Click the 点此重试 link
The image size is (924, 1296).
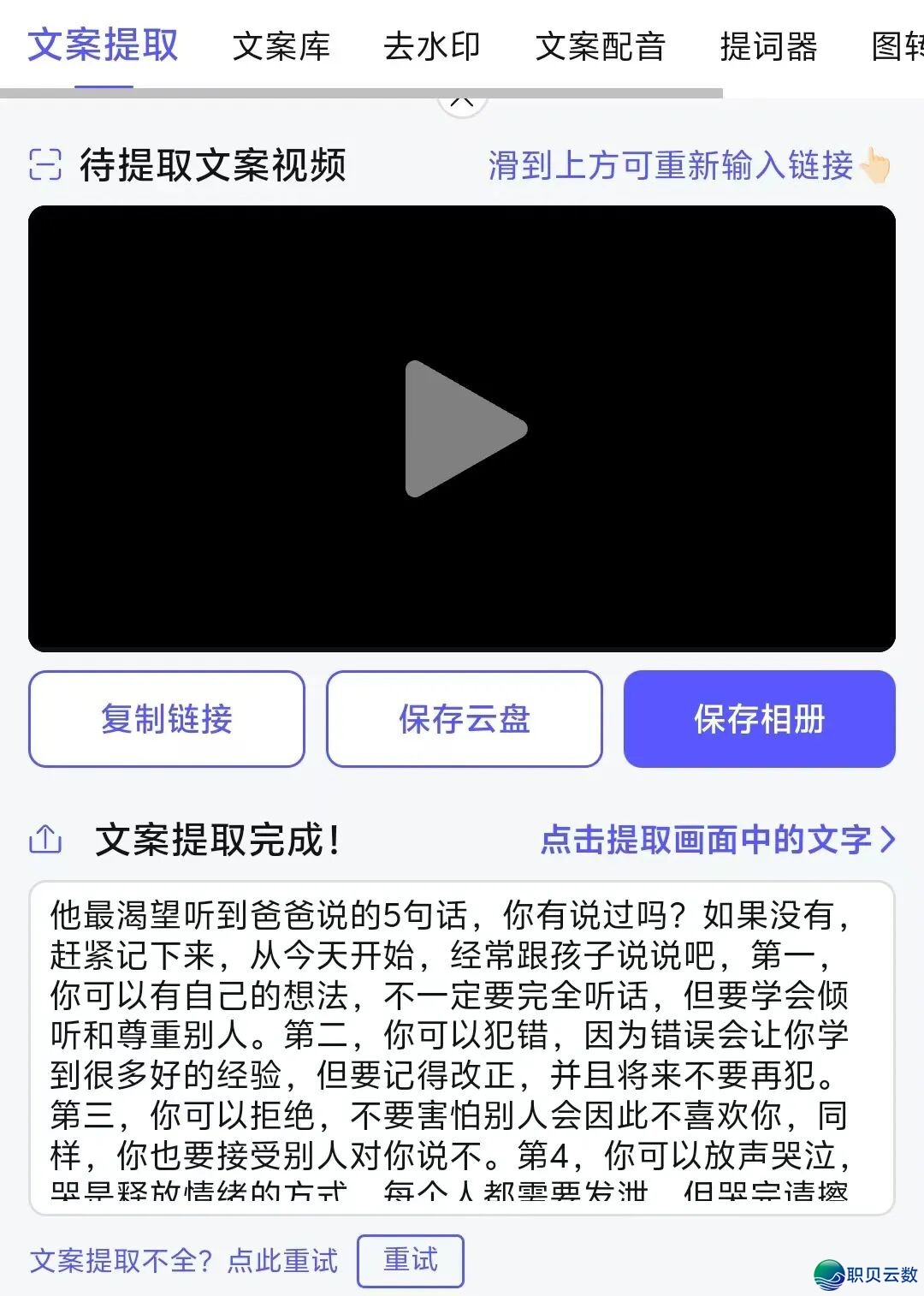[x=282, y=1260]
